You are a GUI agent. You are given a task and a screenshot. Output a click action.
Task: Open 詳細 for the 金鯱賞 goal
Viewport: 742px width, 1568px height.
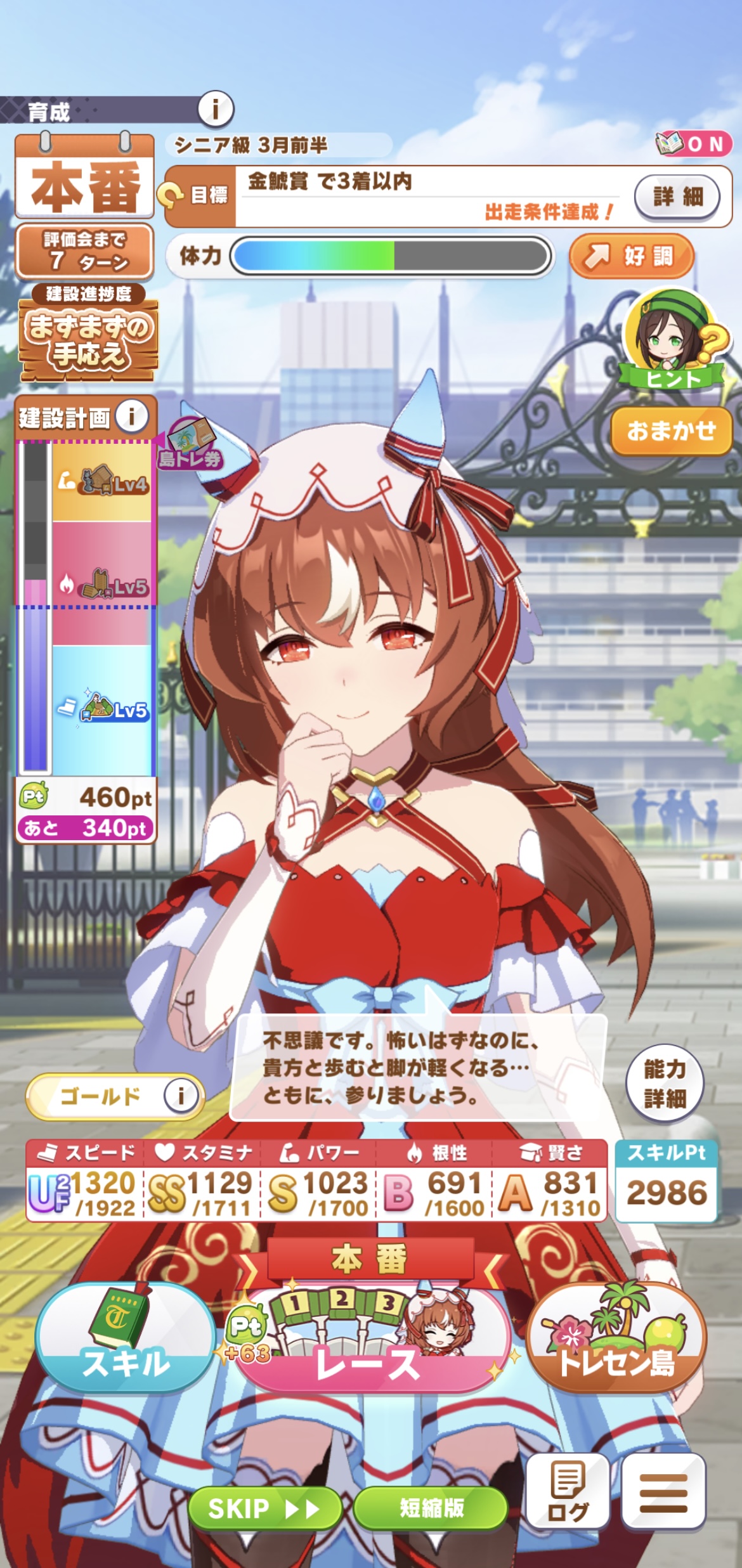677,197
